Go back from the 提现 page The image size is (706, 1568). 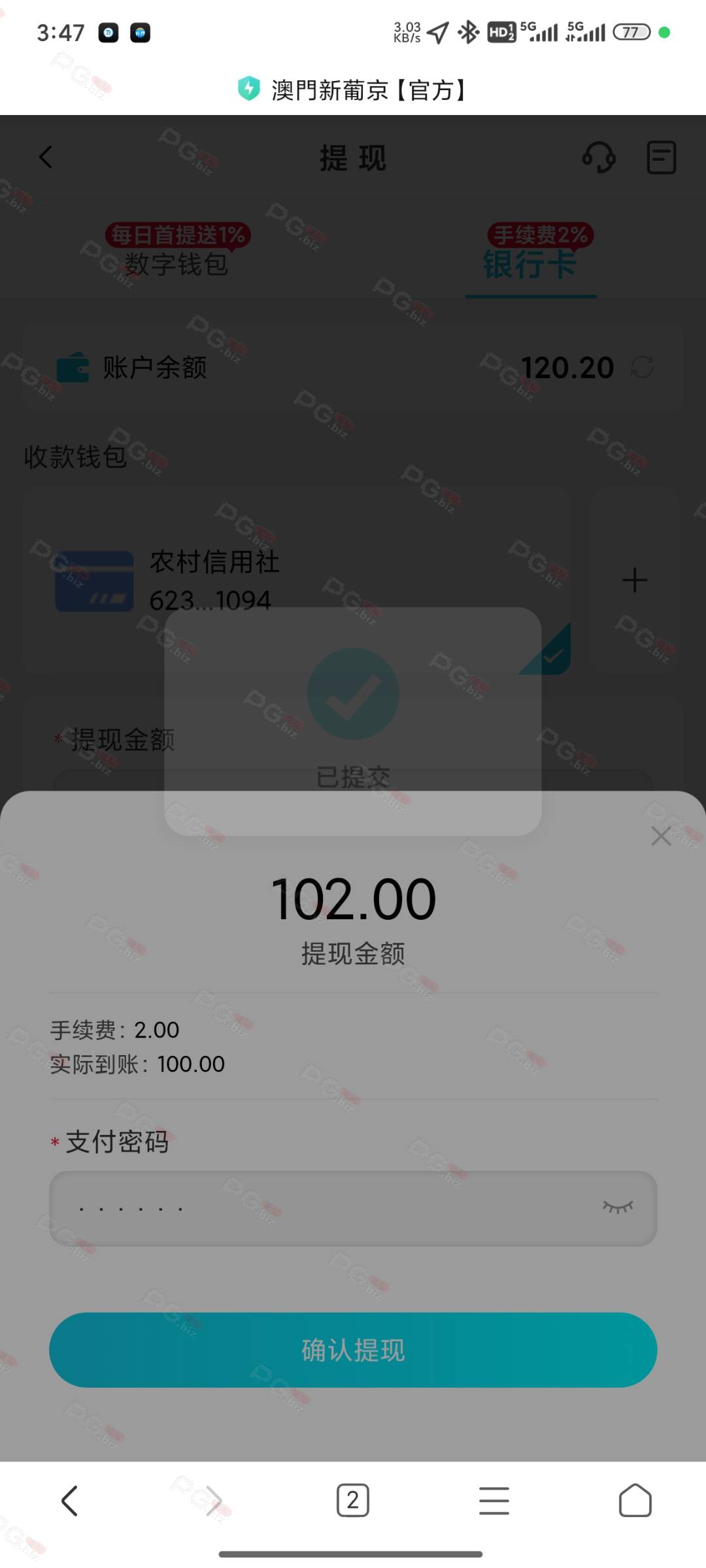(46, 157)
